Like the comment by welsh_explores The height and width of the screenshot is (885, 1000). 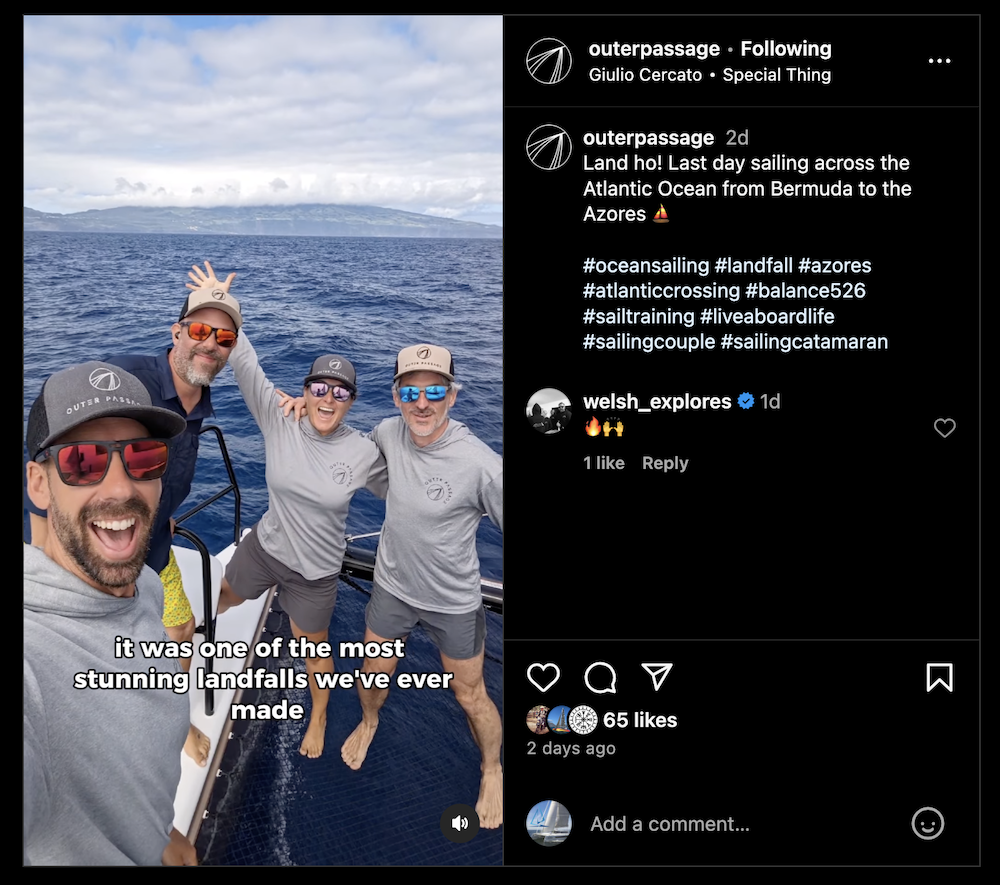tap(944, 428)
